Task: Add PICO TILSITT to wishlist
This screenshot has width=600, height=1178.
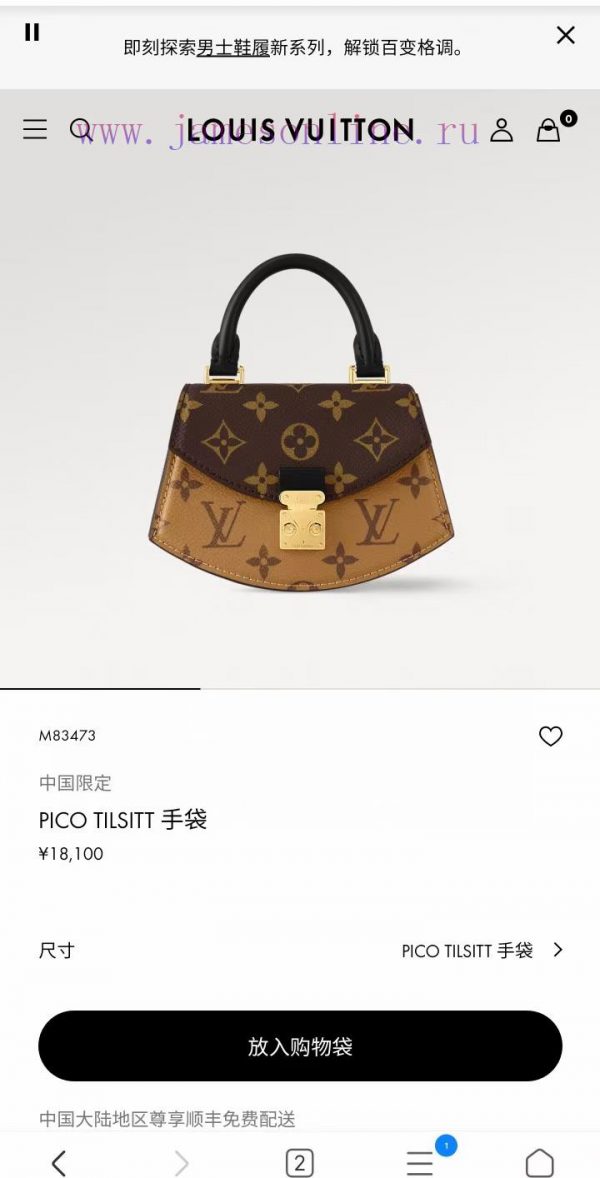Action: pyautogui.click(x=550, y=736)
